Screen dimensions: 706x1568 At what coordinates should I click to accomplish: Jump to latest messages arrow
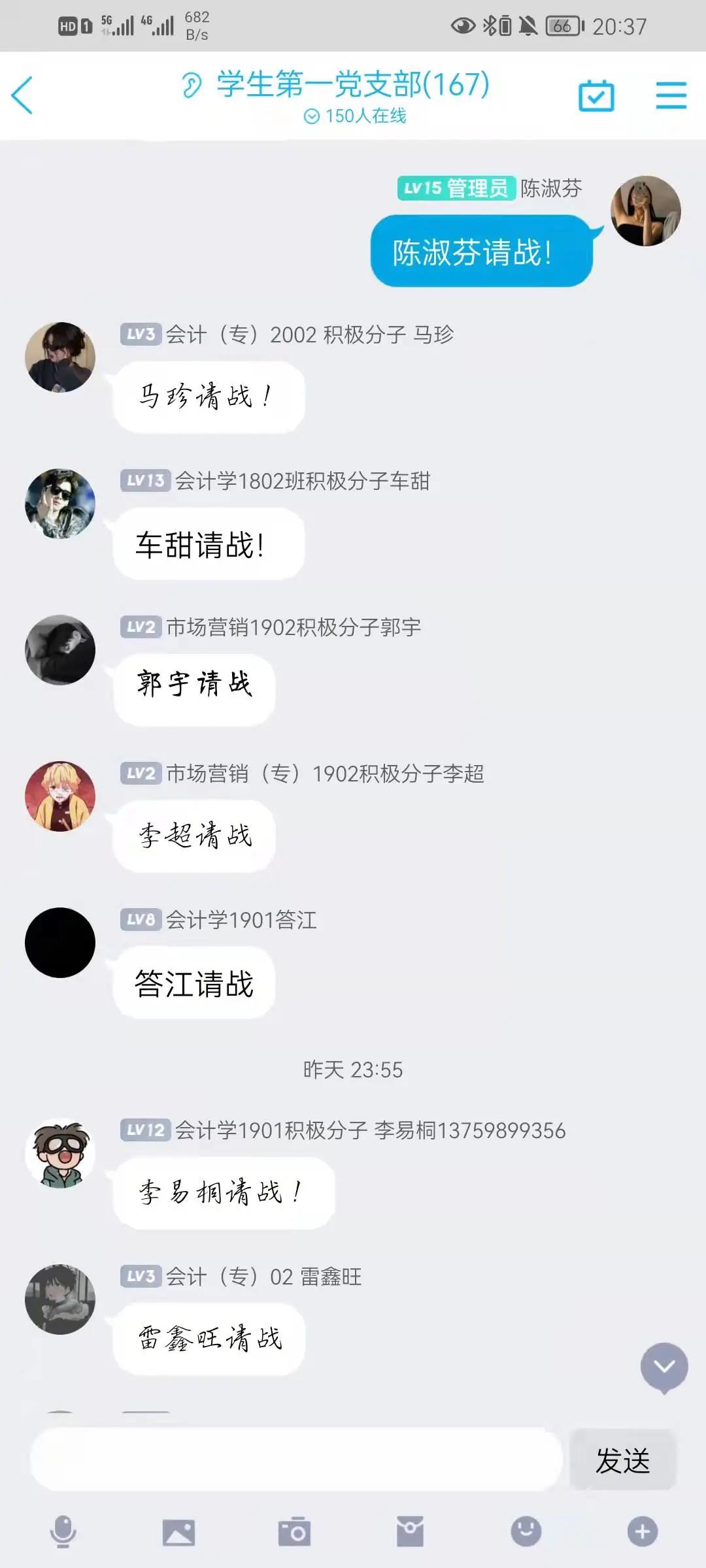coord(664,1367)
